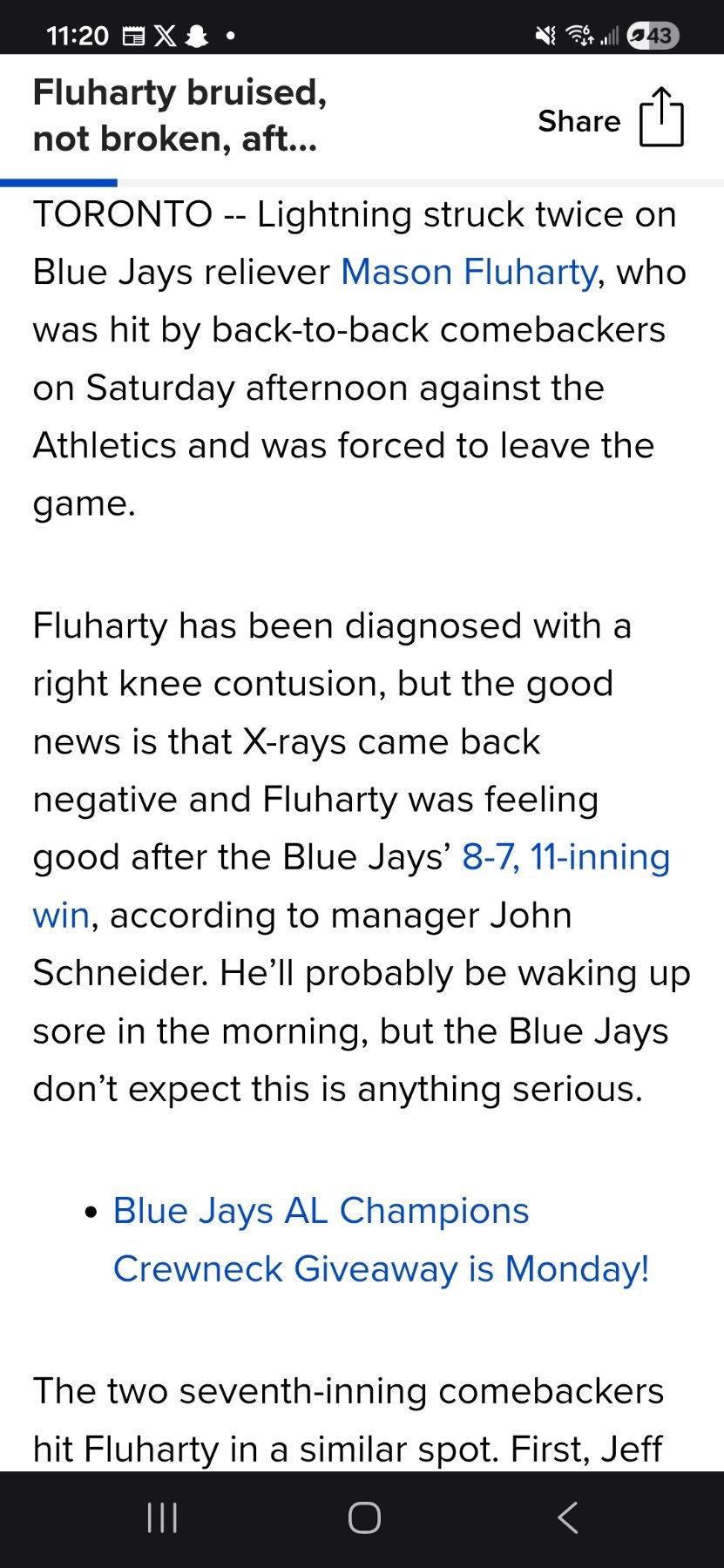The height and width of the screenshot is (1568, 724).
Task: Go back using system back button
Action: [567, 1517]
